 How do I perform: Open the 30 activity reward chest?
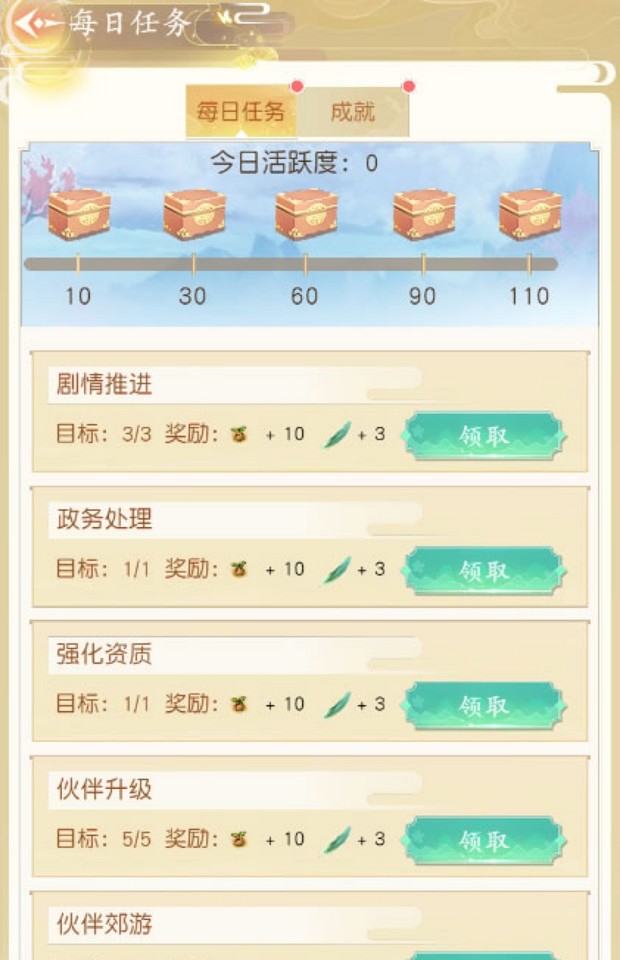click(x=193, y=214)
